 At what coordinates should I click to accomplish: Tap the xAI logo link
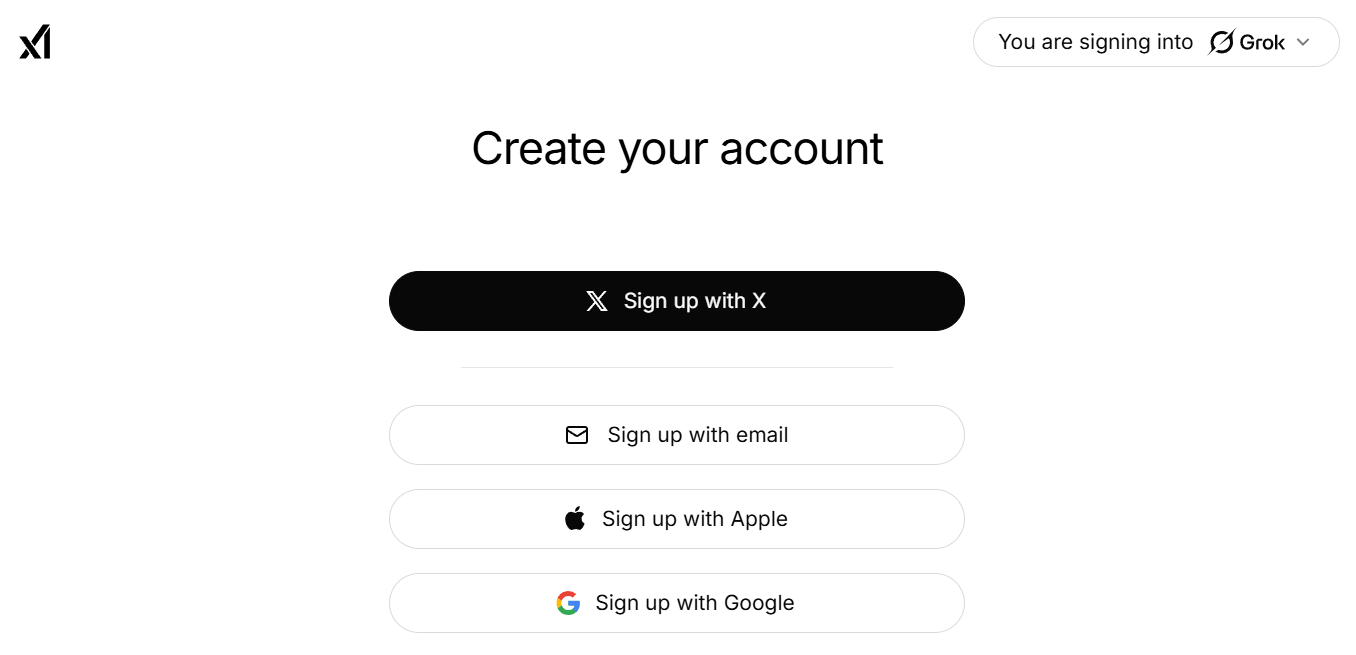(35, 43)
